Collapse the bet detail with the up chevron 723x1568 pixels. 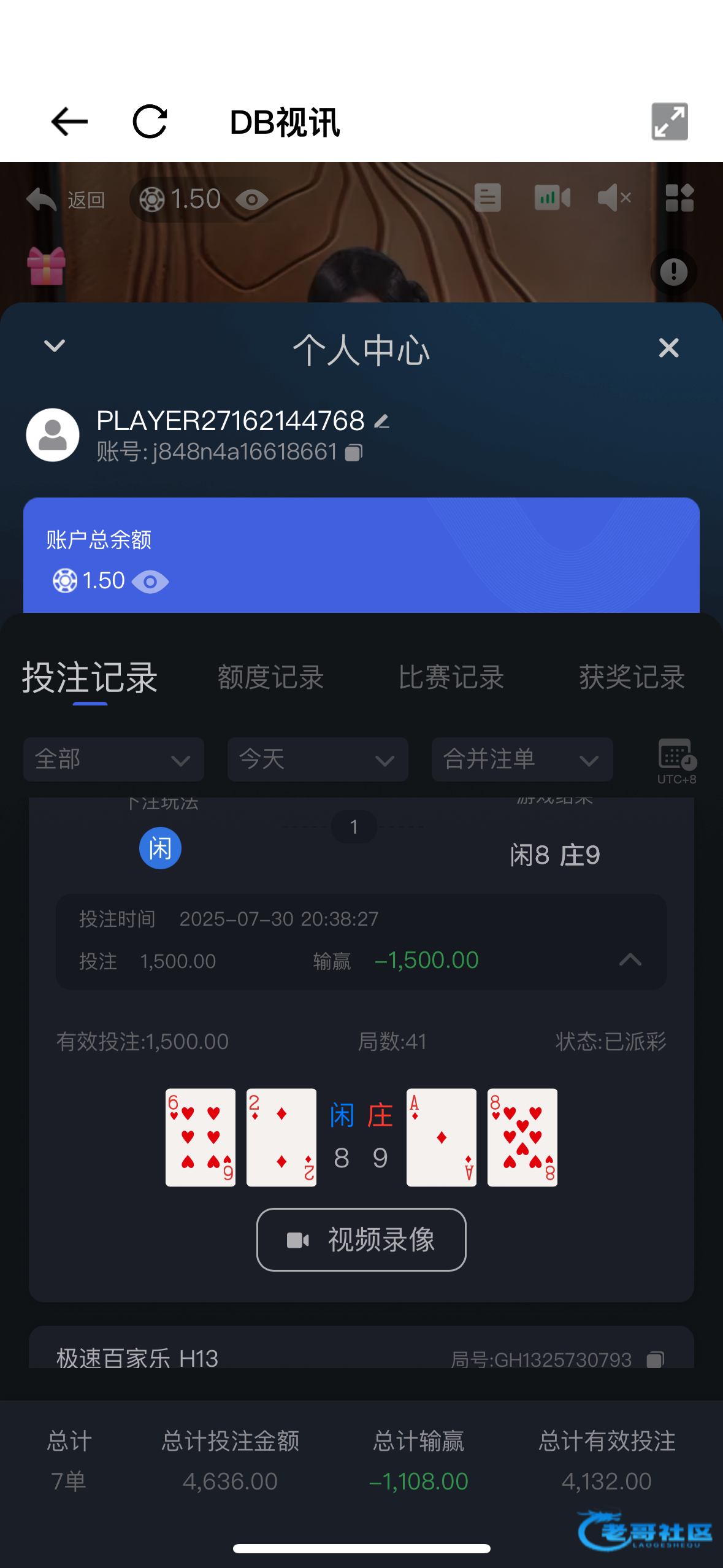pos(630,959)
